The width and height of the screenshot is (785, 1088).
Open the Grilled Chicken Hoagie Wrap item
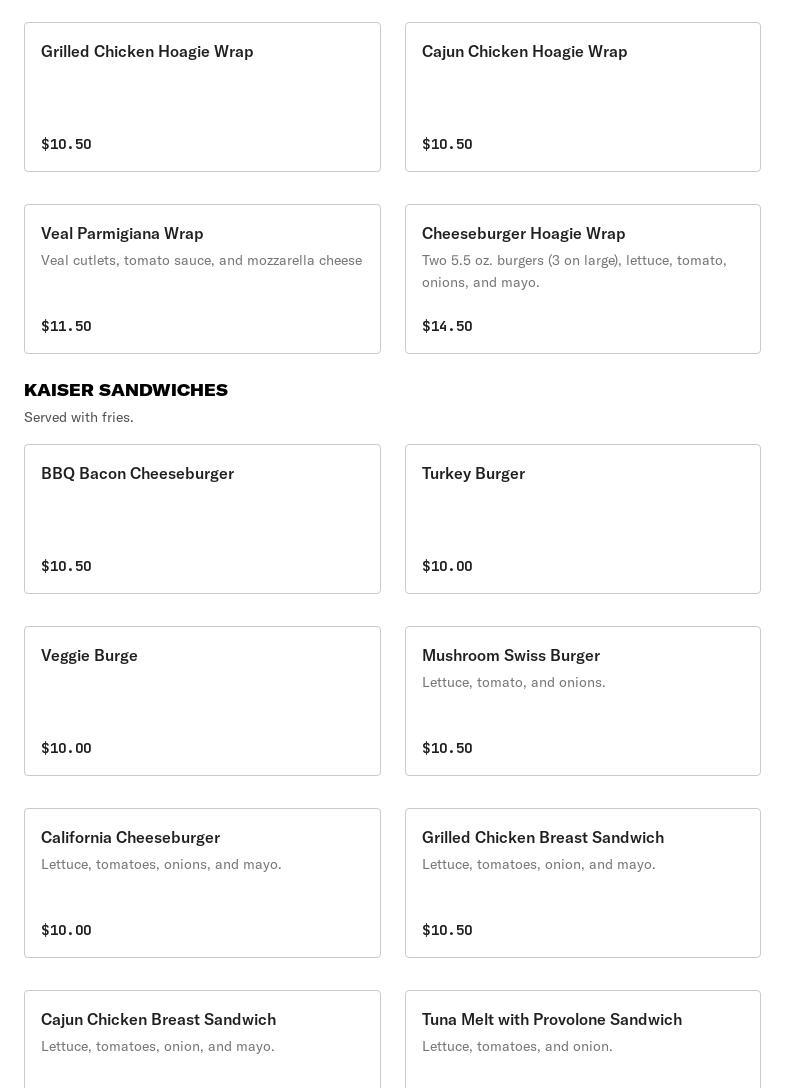click(x=202, y=97)
